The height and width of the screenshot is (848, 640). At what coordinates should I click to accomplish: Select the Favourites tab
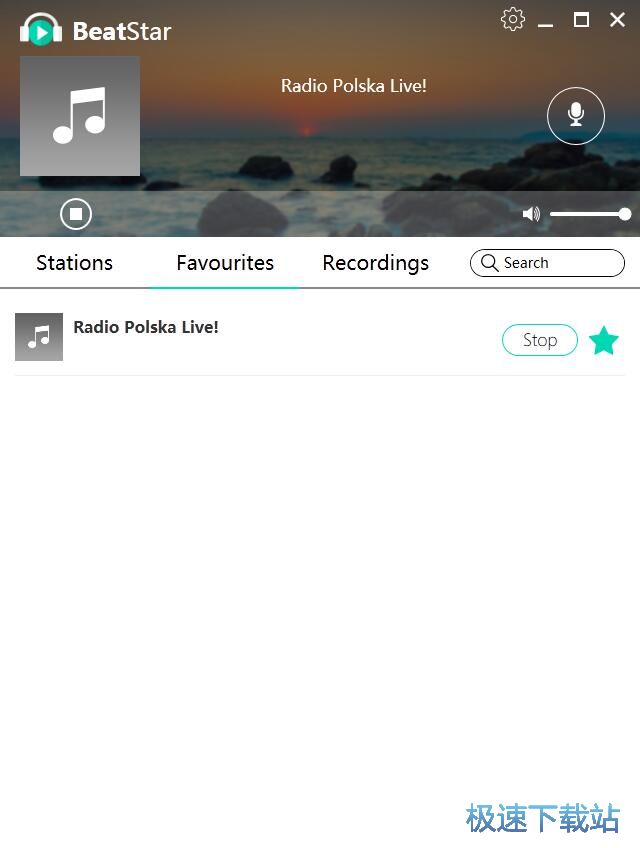(x=225, y=263)
